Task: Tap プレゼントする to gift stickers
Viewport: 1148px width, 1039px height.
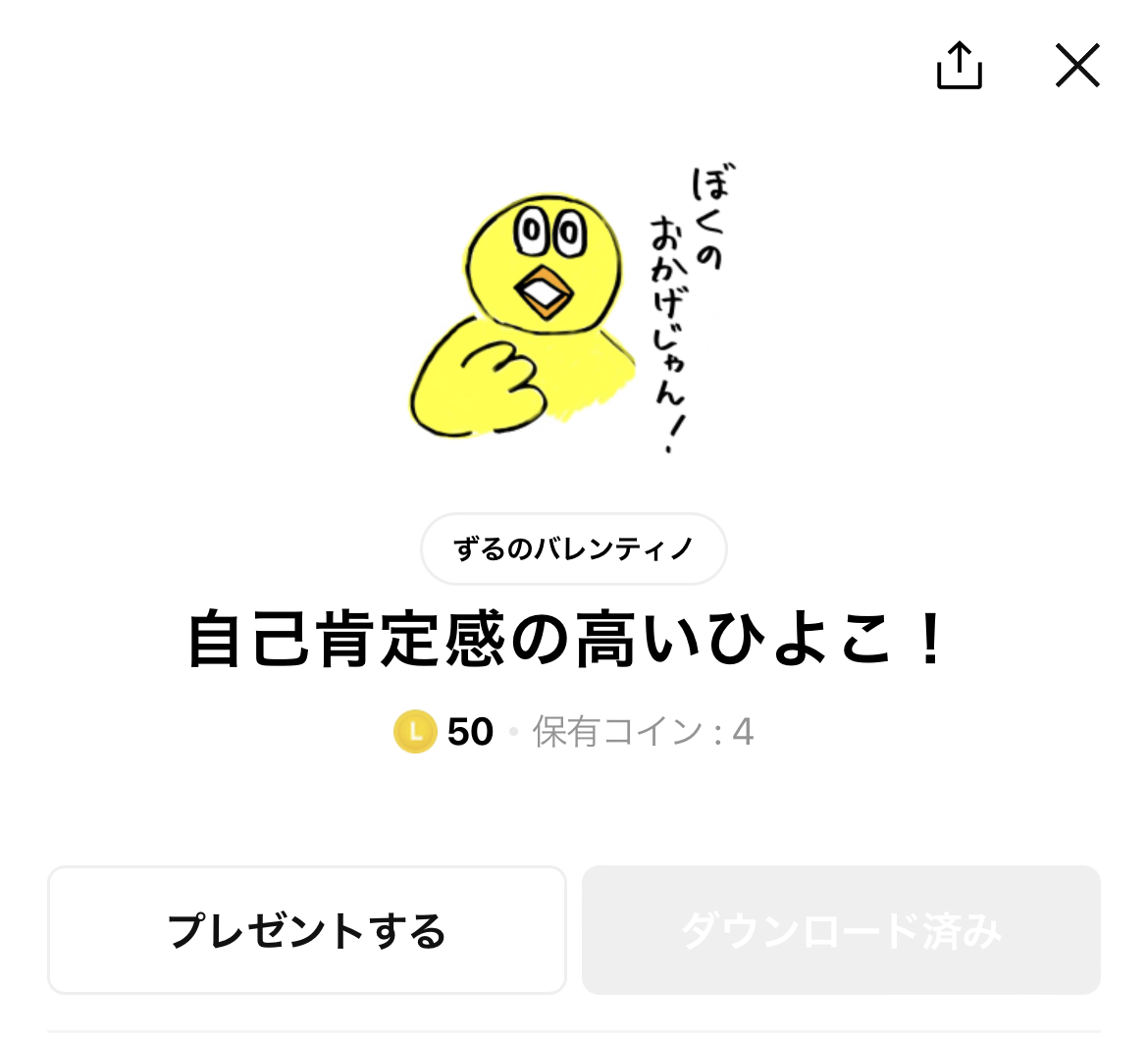Action: pos(307,930)
